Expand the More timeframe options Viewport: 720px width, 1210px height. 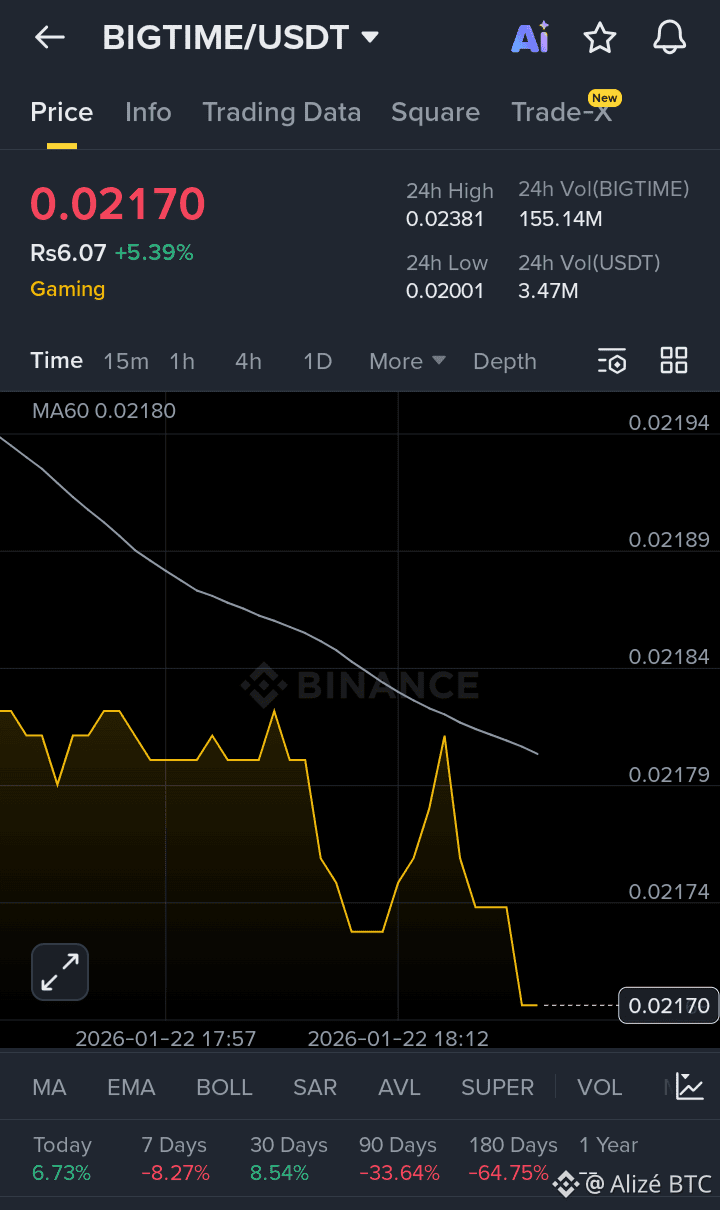[406, 361]
